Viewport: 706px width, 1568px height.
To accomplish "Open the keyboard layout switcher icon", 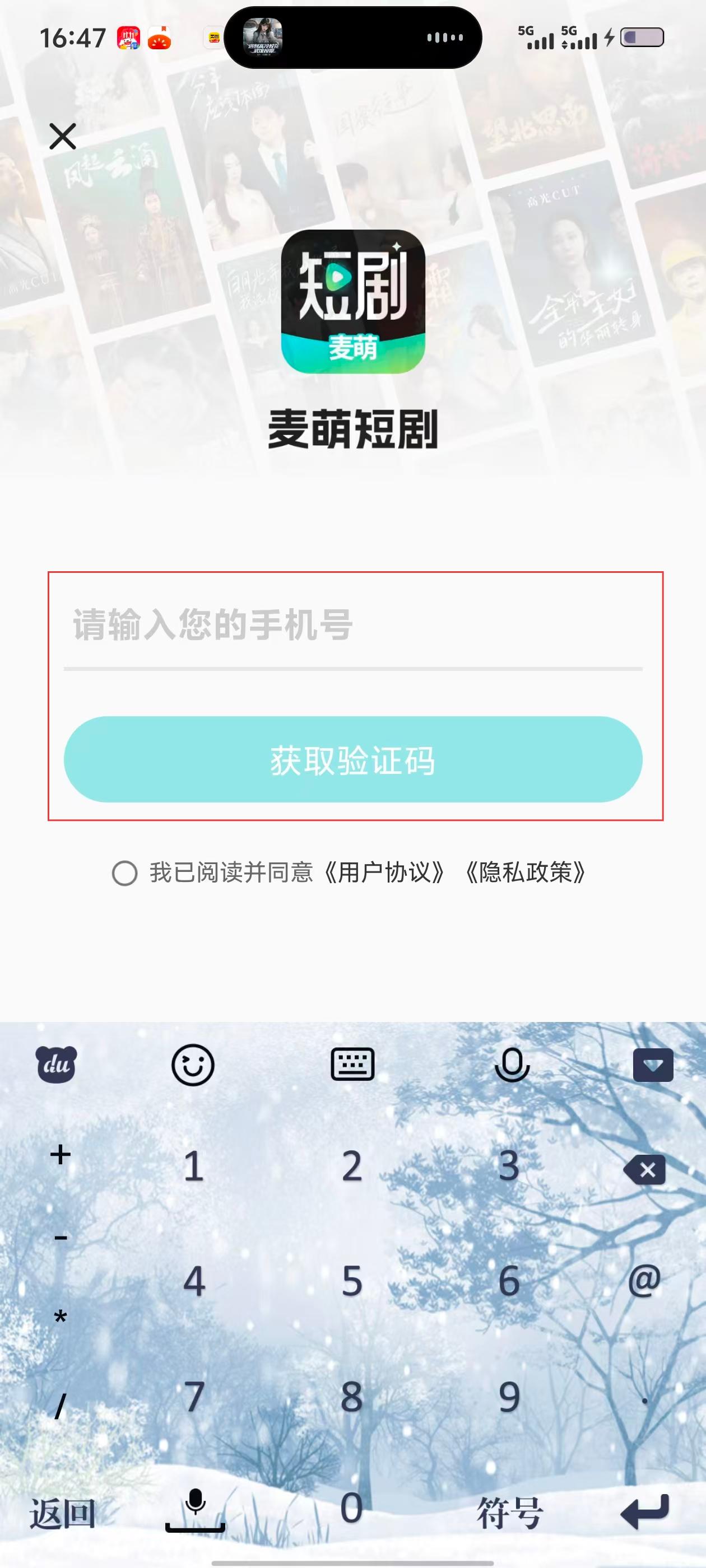I will point(352,1065).
